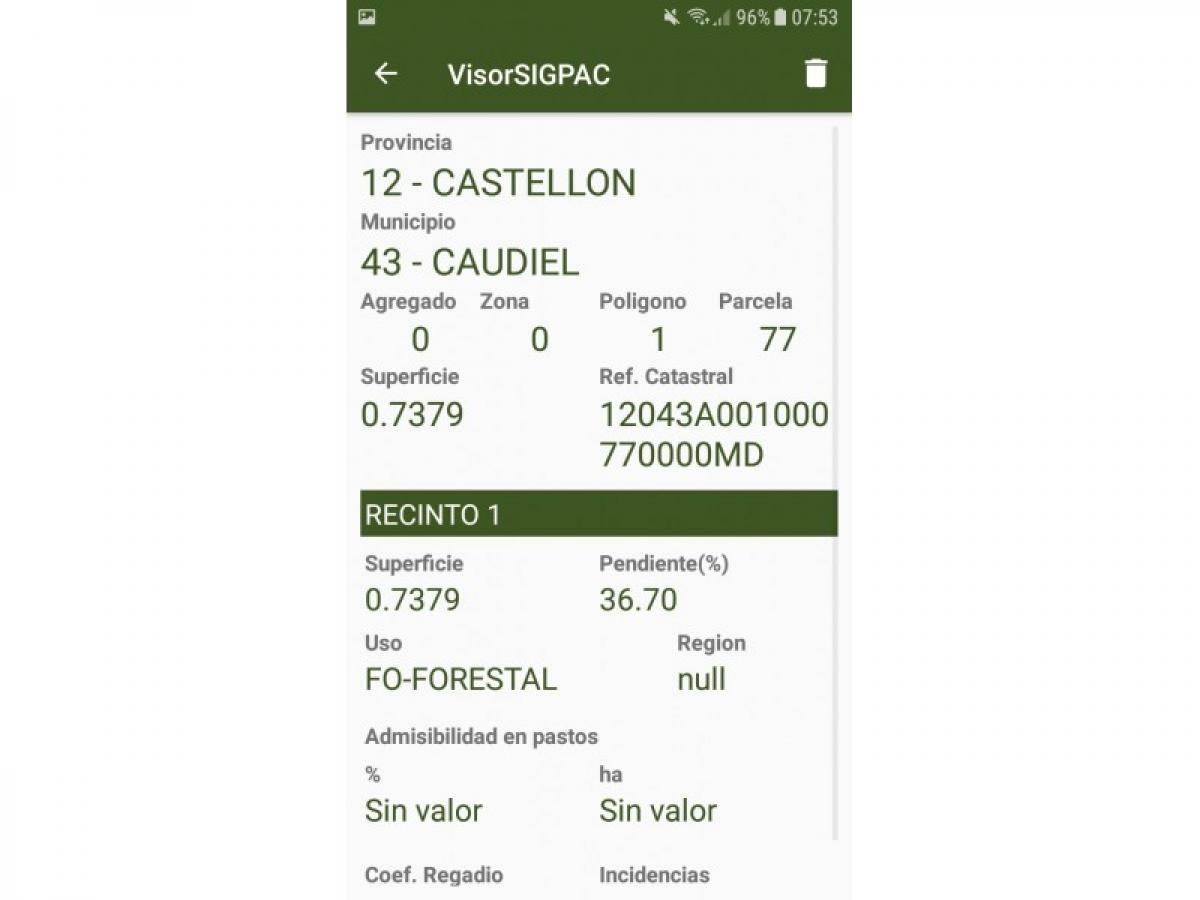This screenshot has height=900, width=1200.
Task: Go back using the app bar arrow
Action: pyautogui.click(x=386, y=74)
